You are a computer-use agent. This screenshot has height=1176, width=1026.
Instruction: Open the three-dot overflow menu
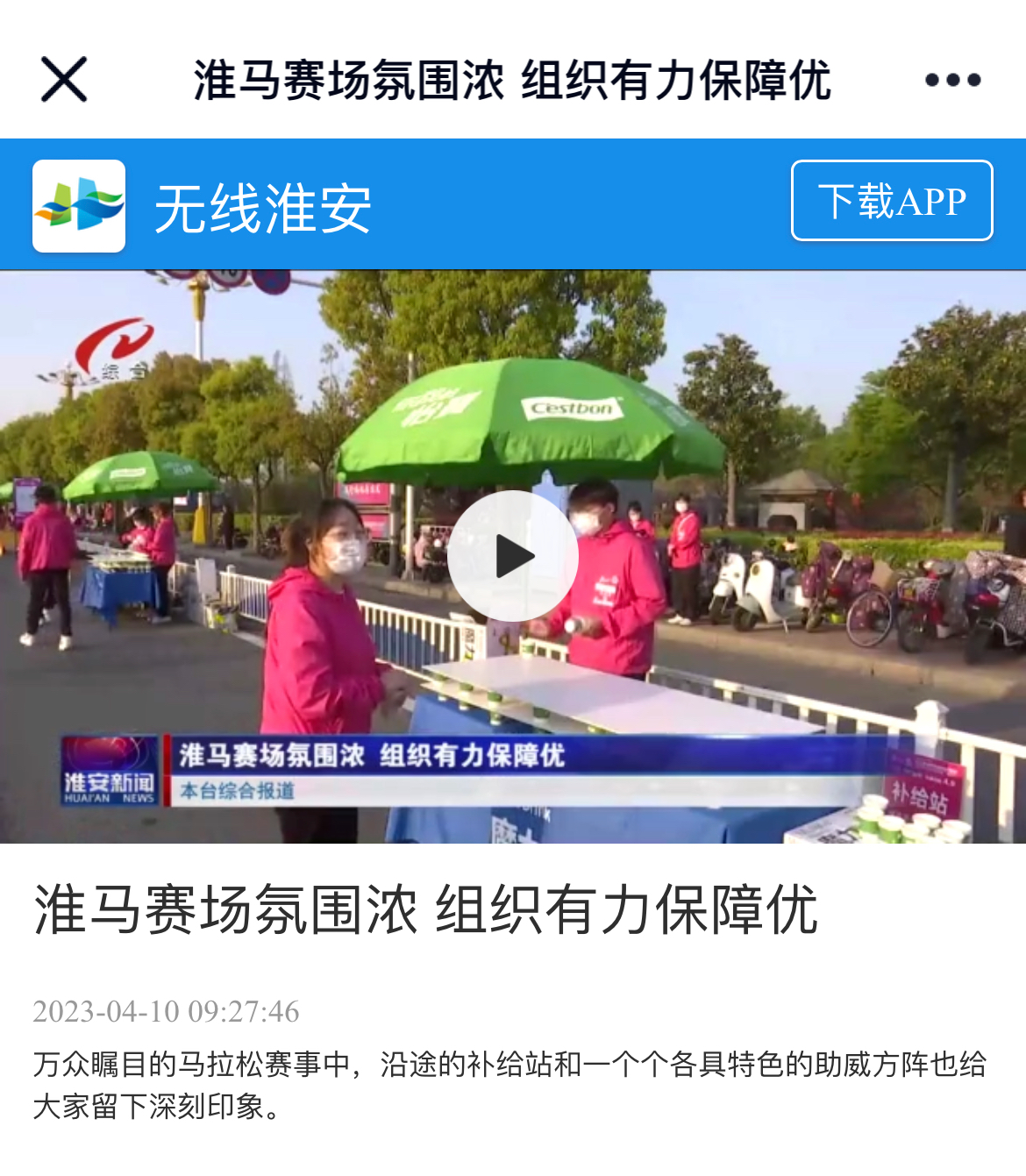click(x=952, y=80)
